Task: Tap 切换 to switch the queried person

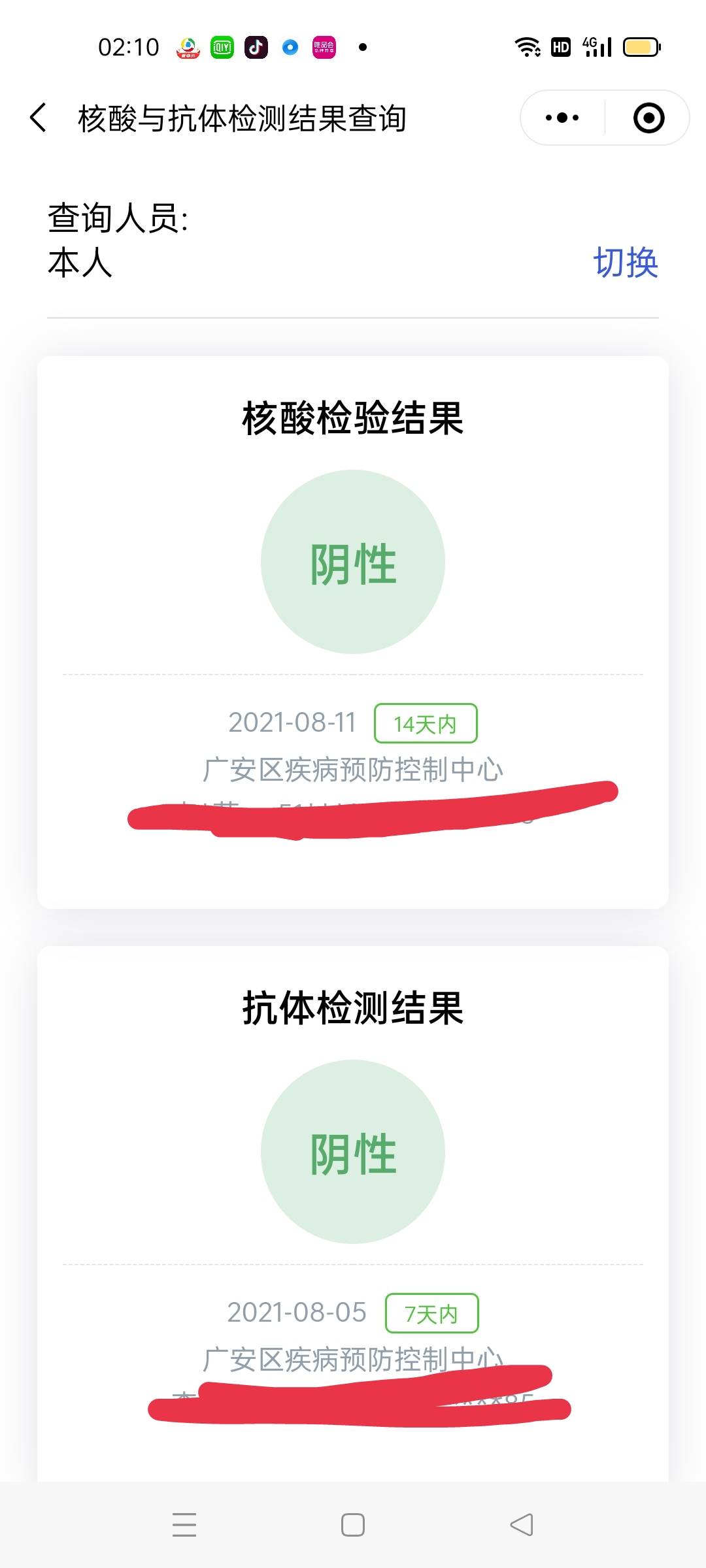Action: click(x=625, y=263)
